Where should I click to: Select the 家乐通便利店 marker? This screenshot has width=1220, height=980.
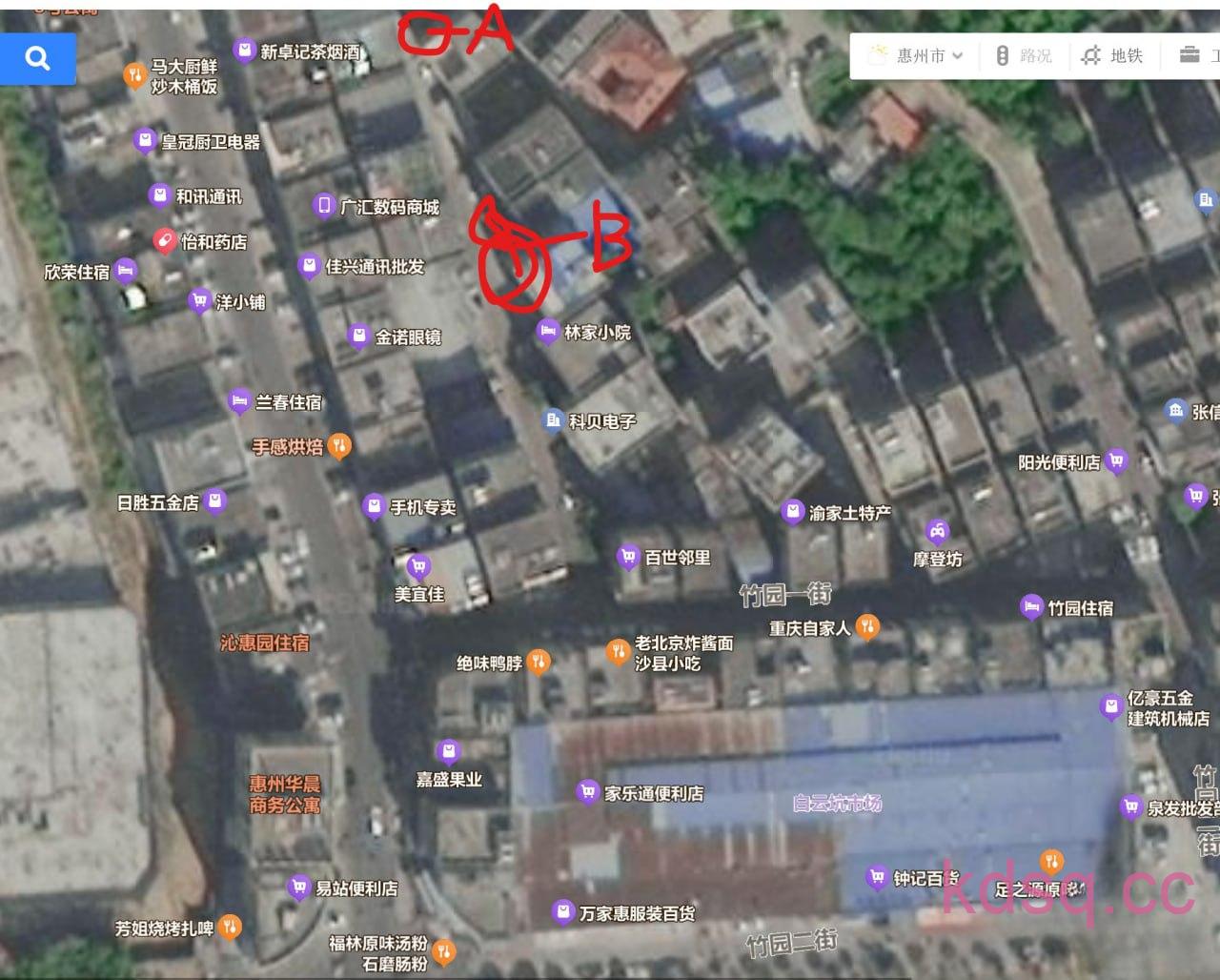587,791
